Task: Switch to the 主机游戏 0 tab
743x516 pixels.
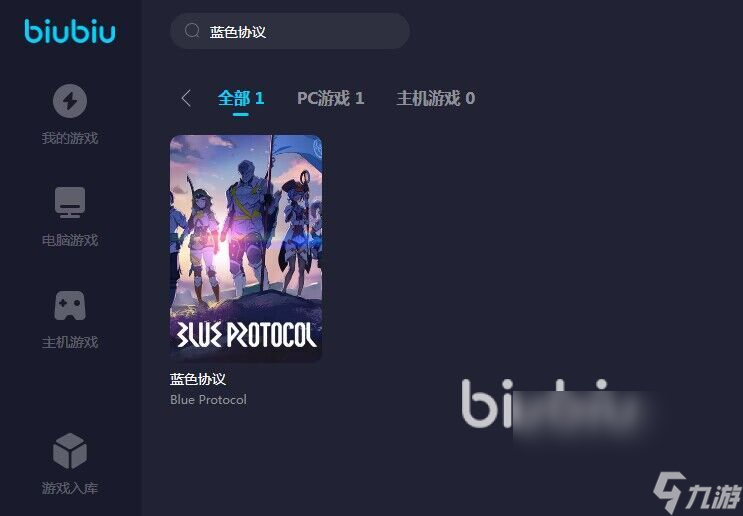Action: 435,98
